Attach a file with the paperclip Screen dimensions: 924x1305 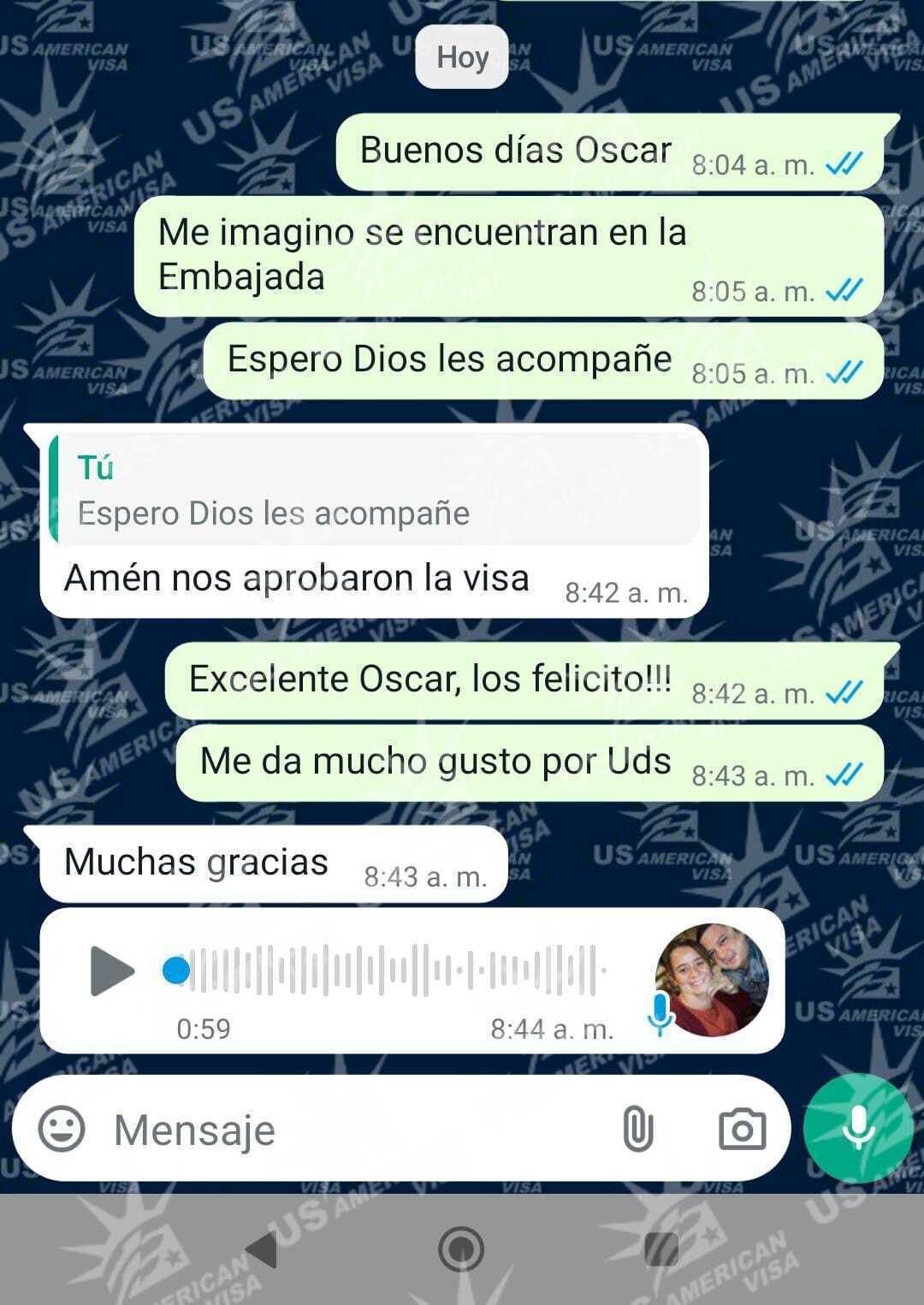click(x=638, y=1130)
